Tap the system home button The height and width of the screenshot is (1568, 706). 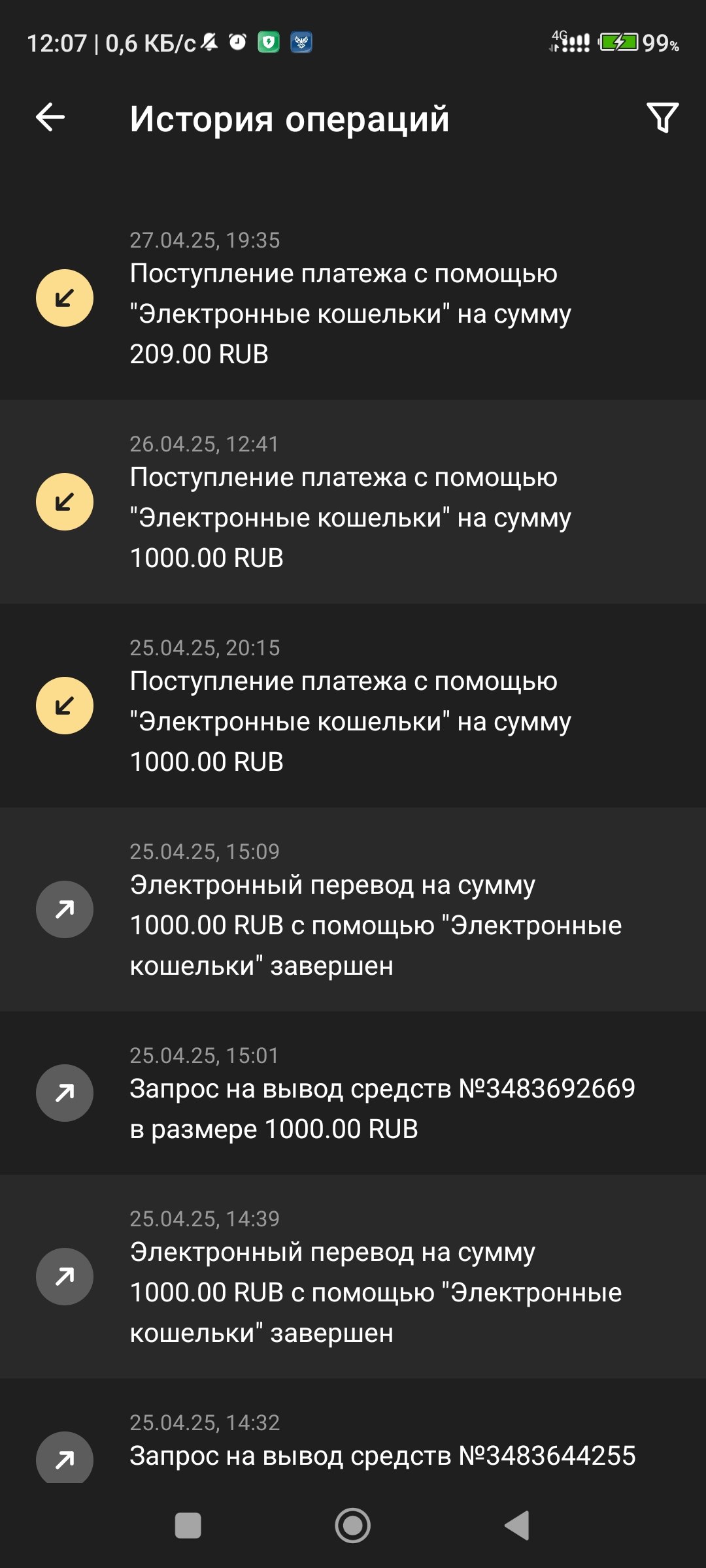pyautogui.click(x=353, y=1526)
